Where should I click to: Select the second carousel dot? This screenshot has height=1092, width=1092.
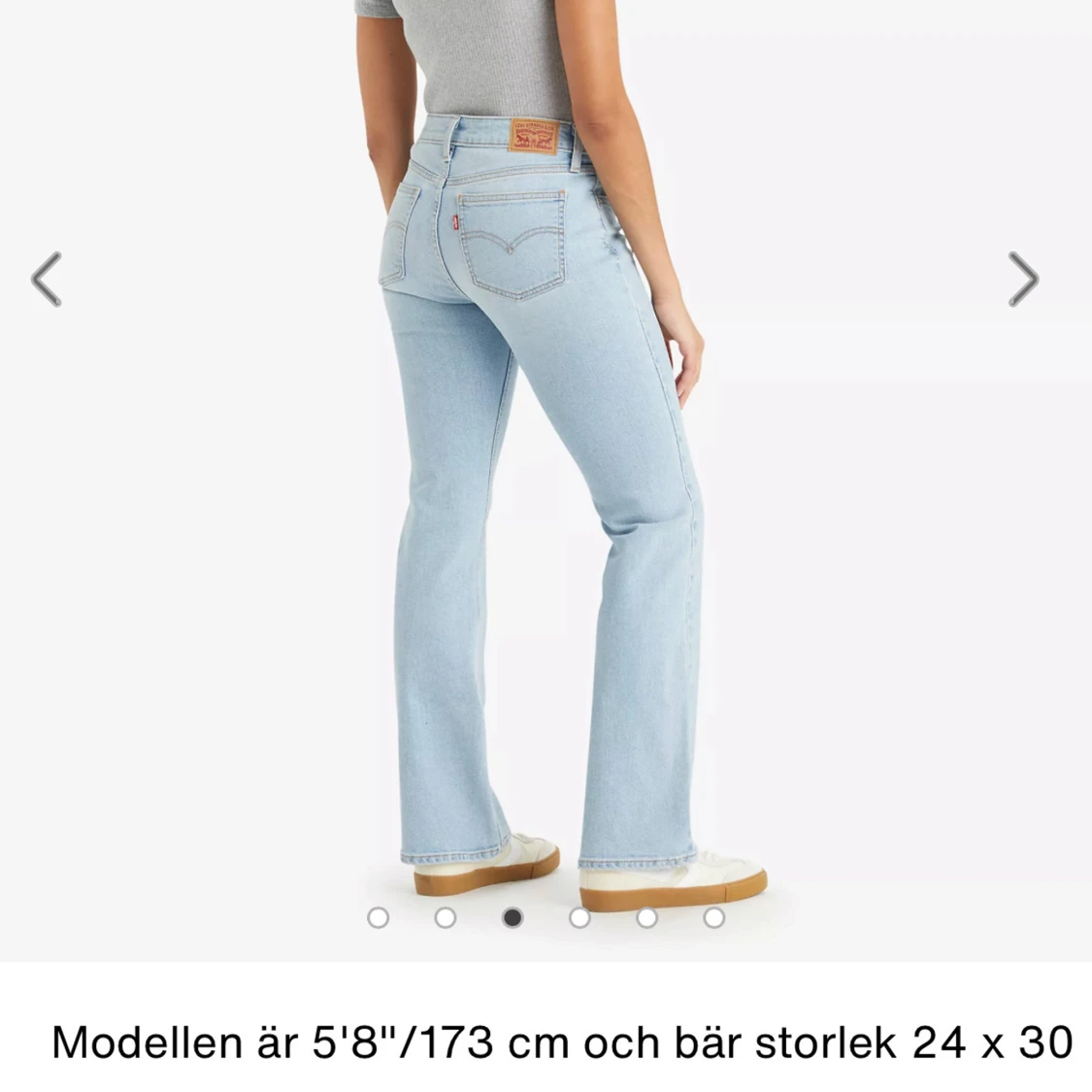[446, 917]
